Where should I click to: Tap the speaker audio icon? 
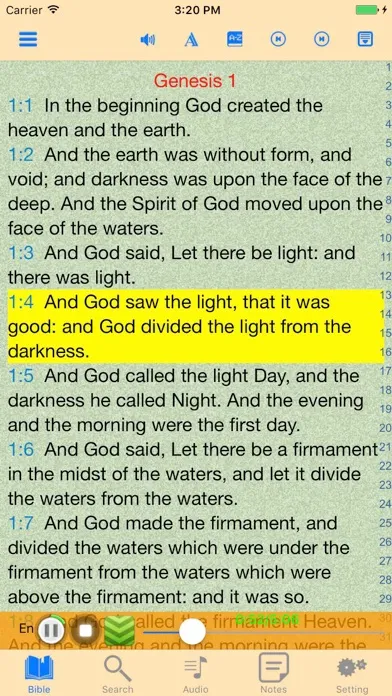[x=148, y=40]
